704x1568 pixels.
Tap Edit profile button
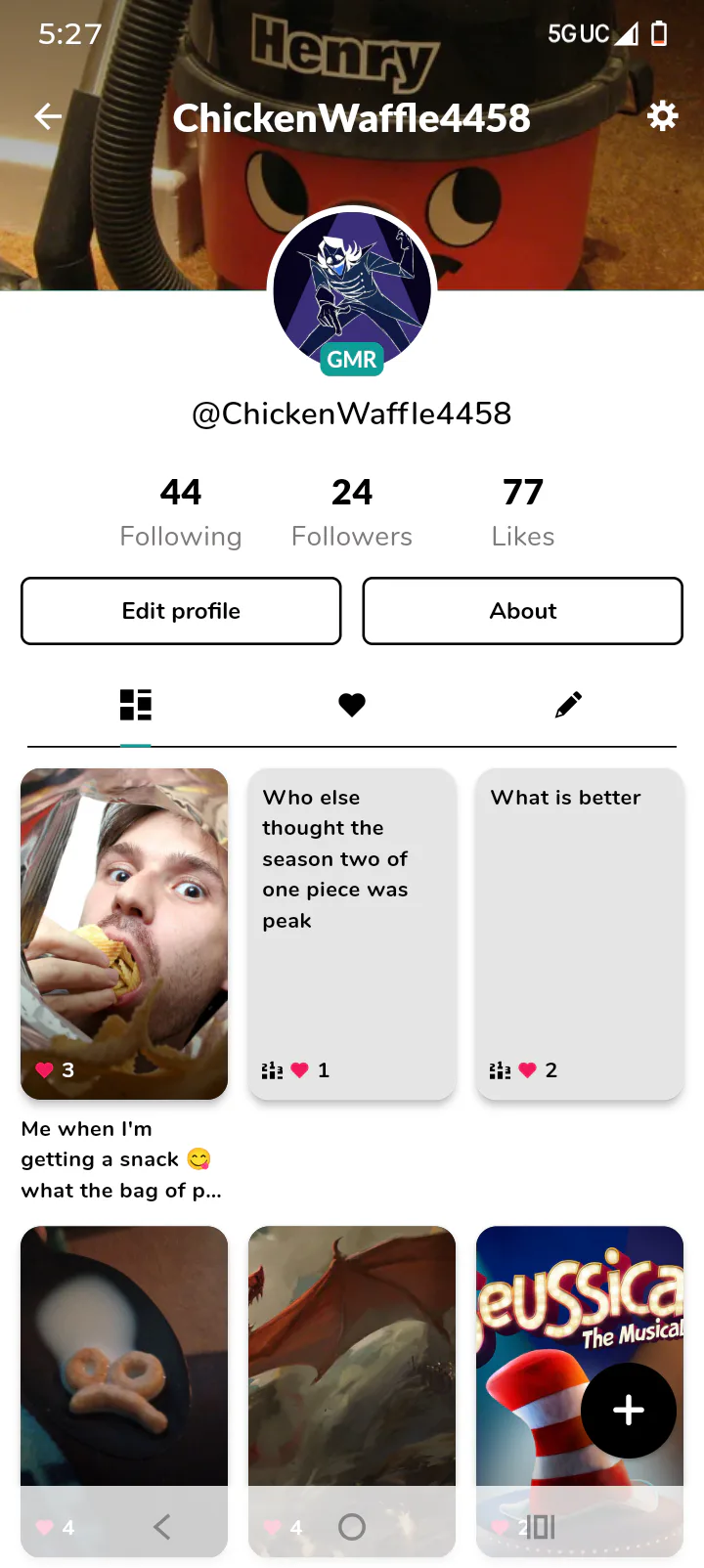coord(181,611)
